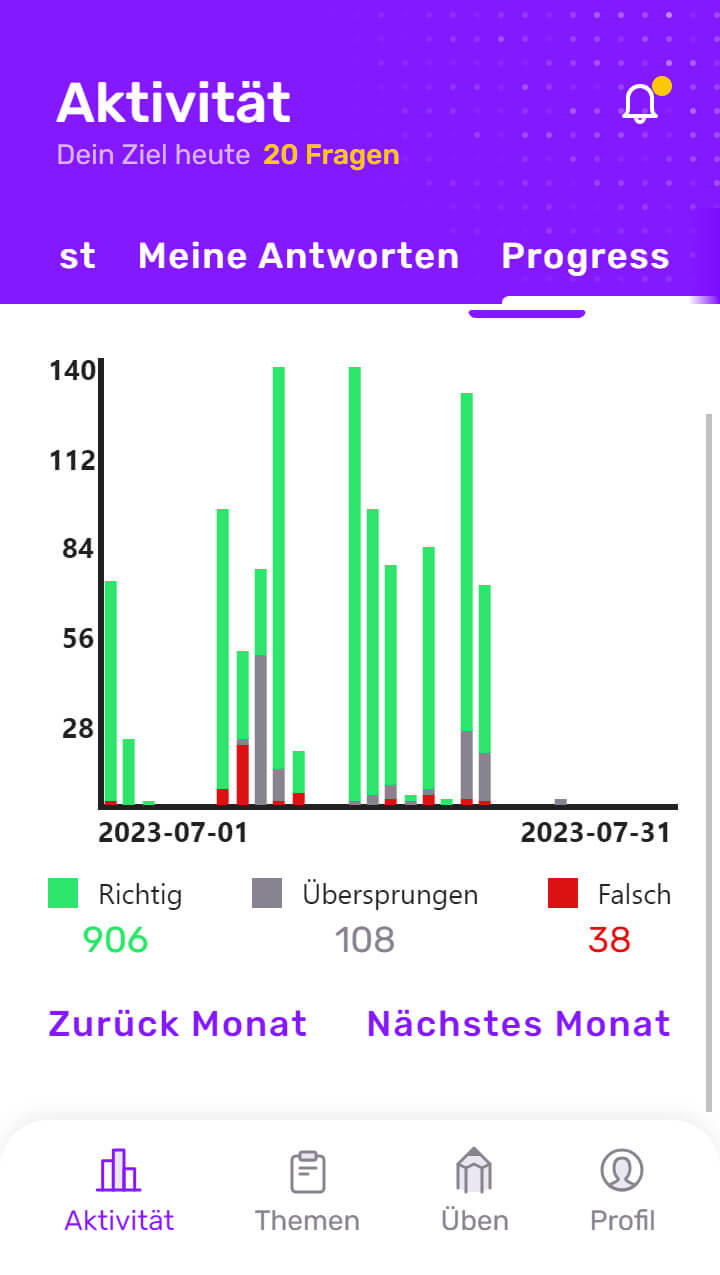
Task: Go to the Profil tab
Action: (x=622, y=1190)
